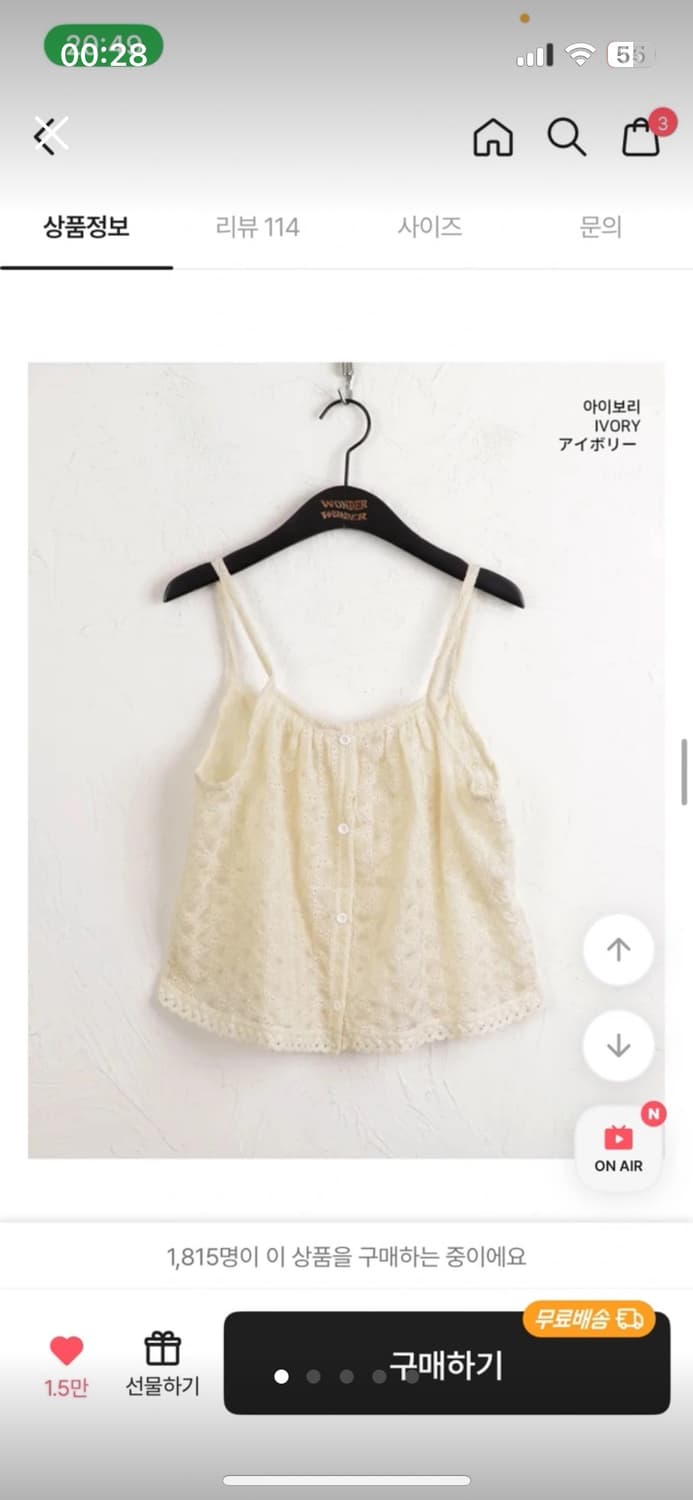Go back using the arrow icon
Screen dimensions: 693x1500
point(50,135)
